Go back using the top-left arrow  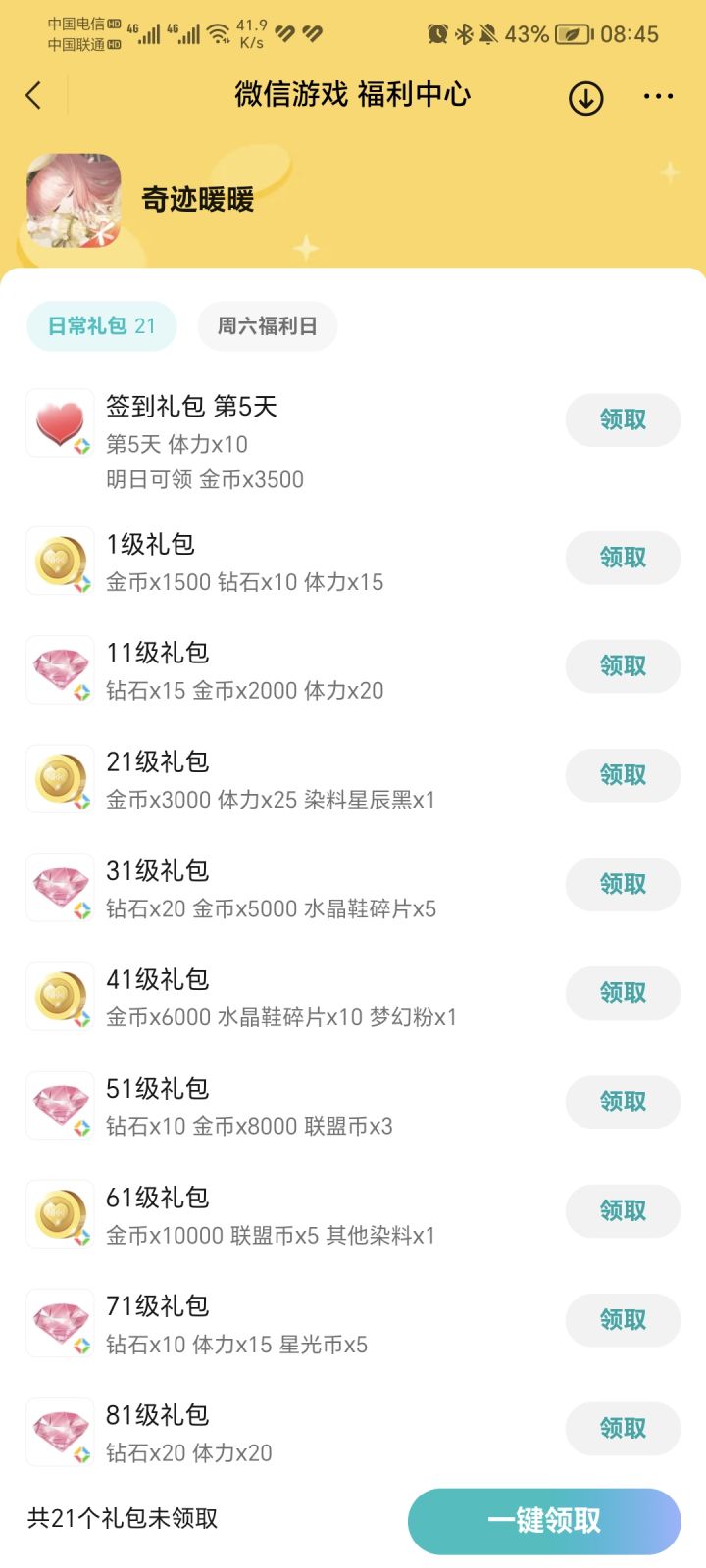(x=34, y=95)
